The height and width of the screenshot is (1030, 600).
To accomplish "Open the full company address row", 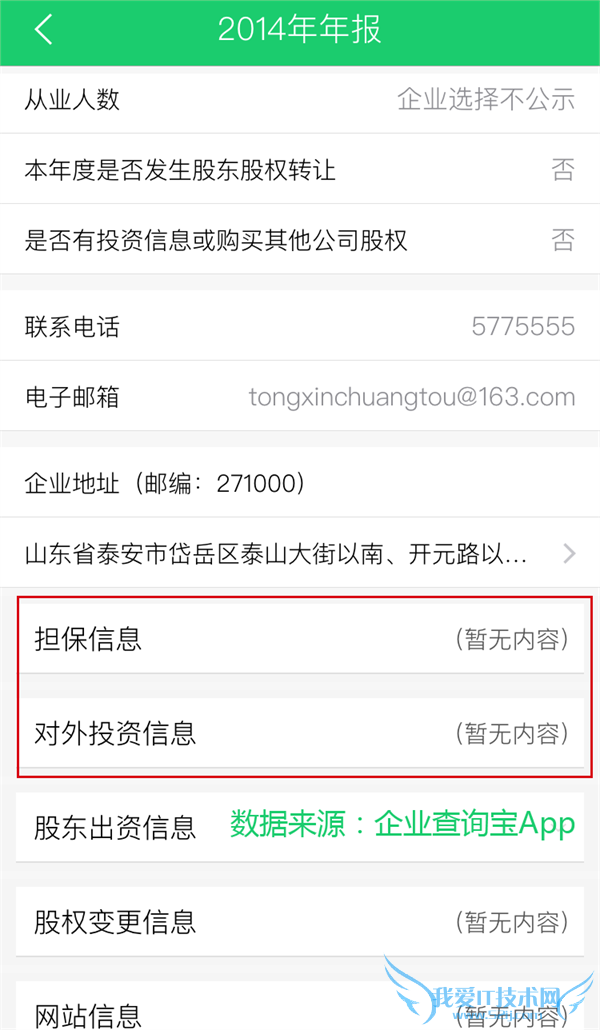I will (300, 552).
